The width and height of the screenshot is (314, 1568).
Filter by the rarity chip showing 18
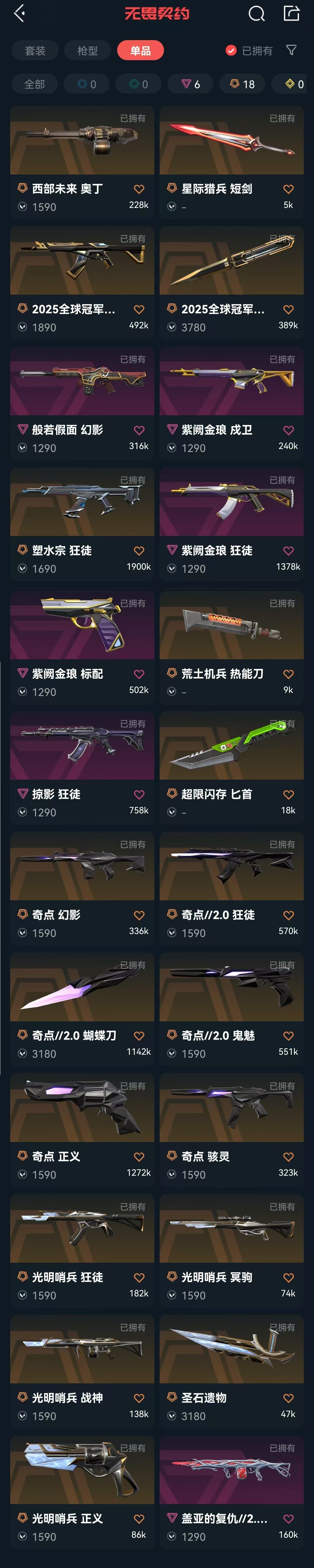(242, 84)
